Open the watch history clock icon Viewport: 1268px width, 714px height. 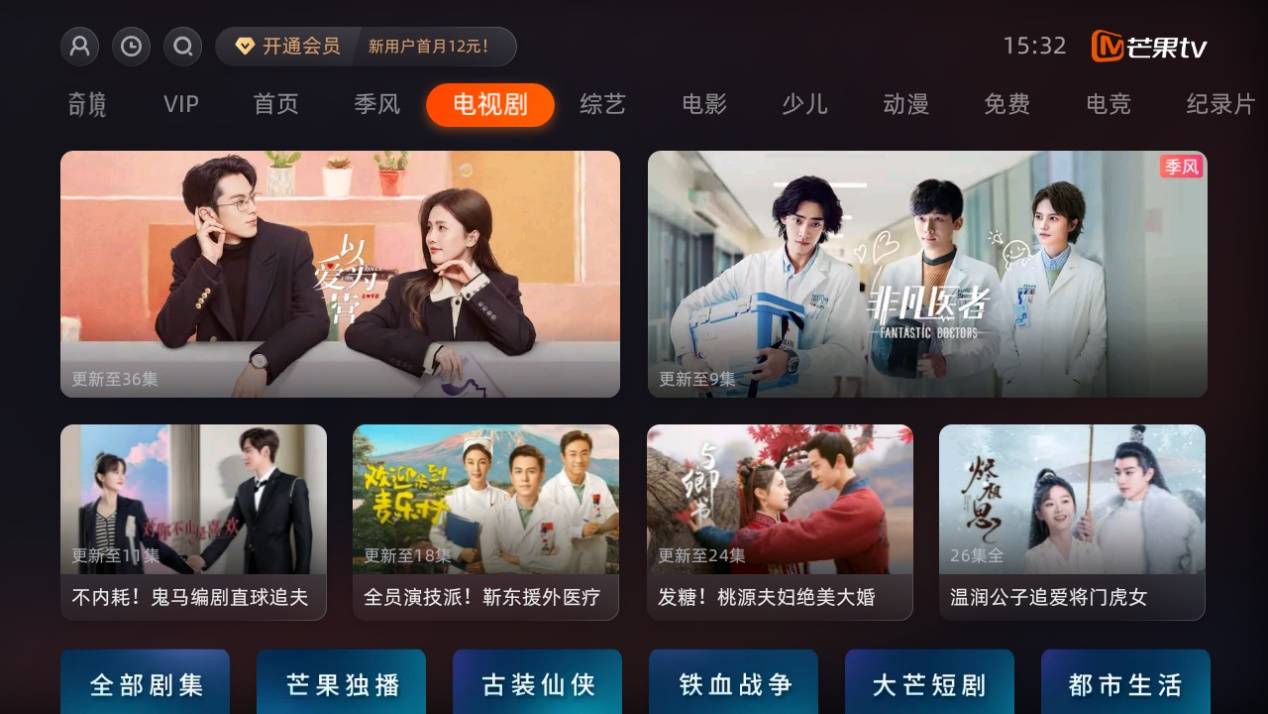click(x=131, y=46)
